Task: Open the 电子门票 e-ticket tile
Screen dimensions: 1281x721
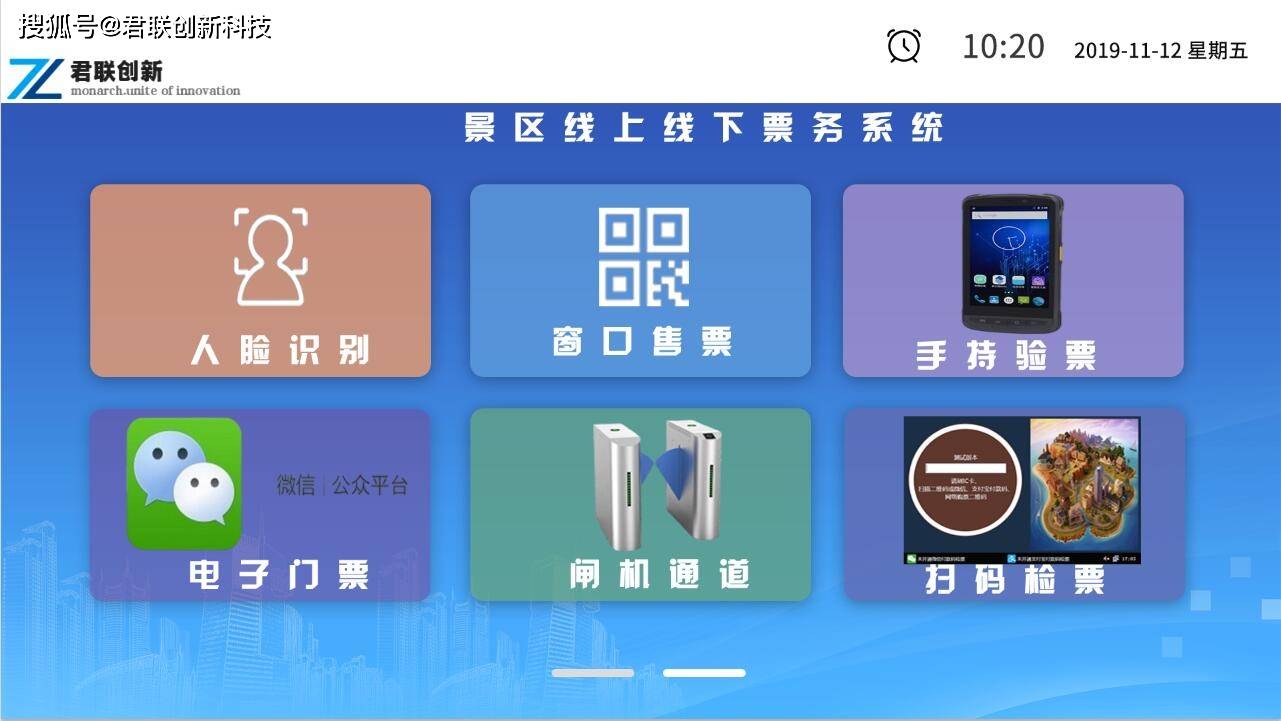Action: 260,505
